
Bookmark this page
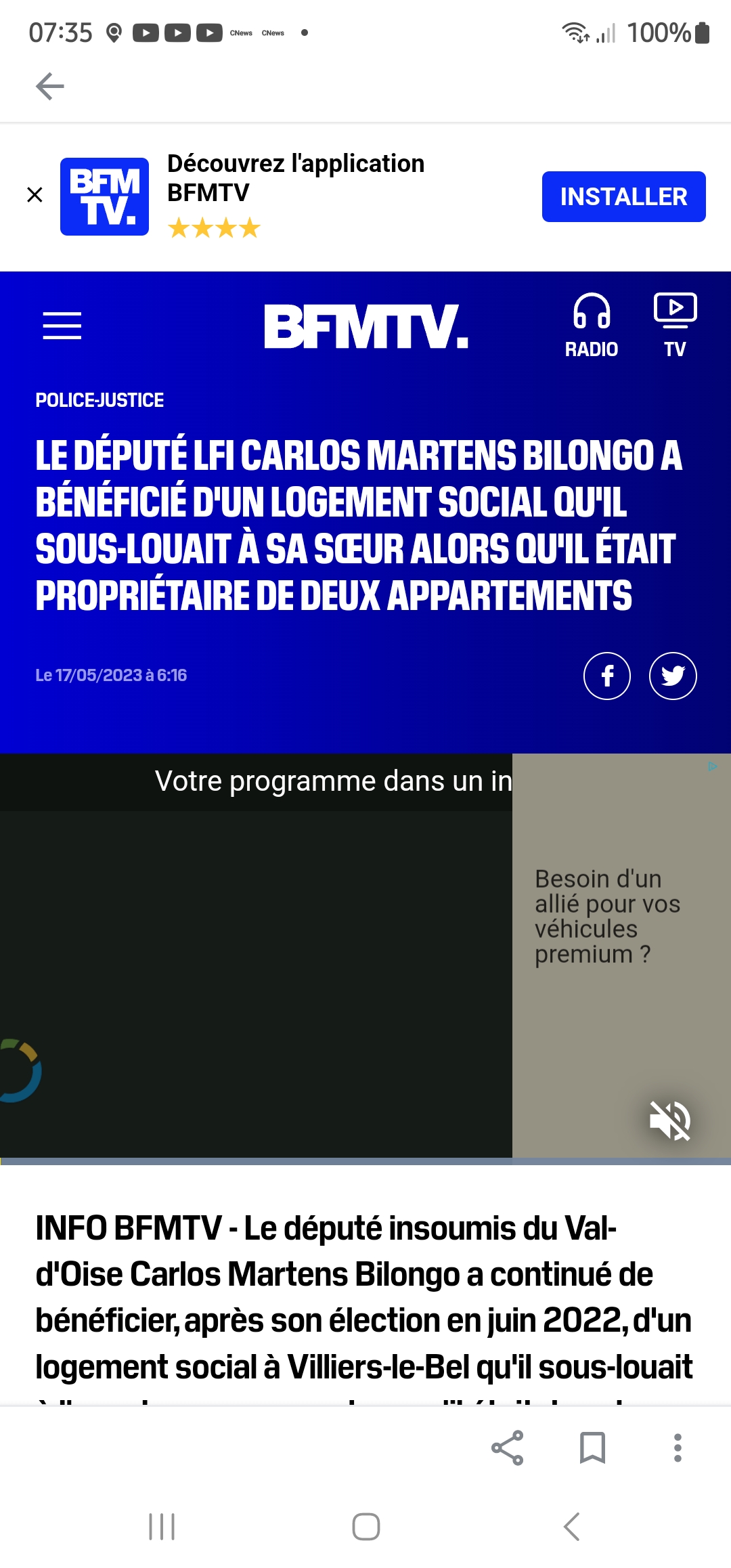(592, 1447)
